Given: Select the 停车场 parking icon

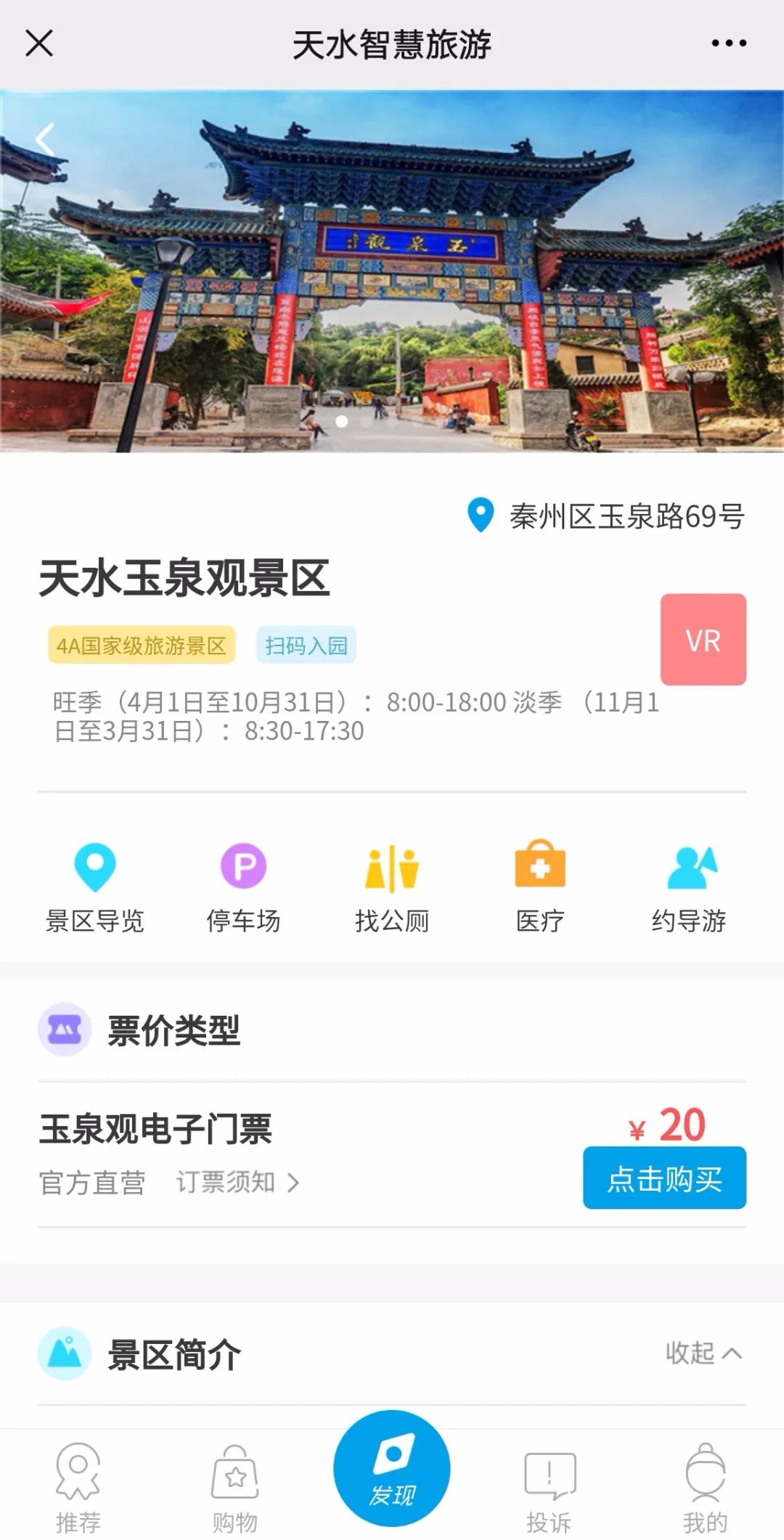Looking at the screenshot, I should point(244,880).
